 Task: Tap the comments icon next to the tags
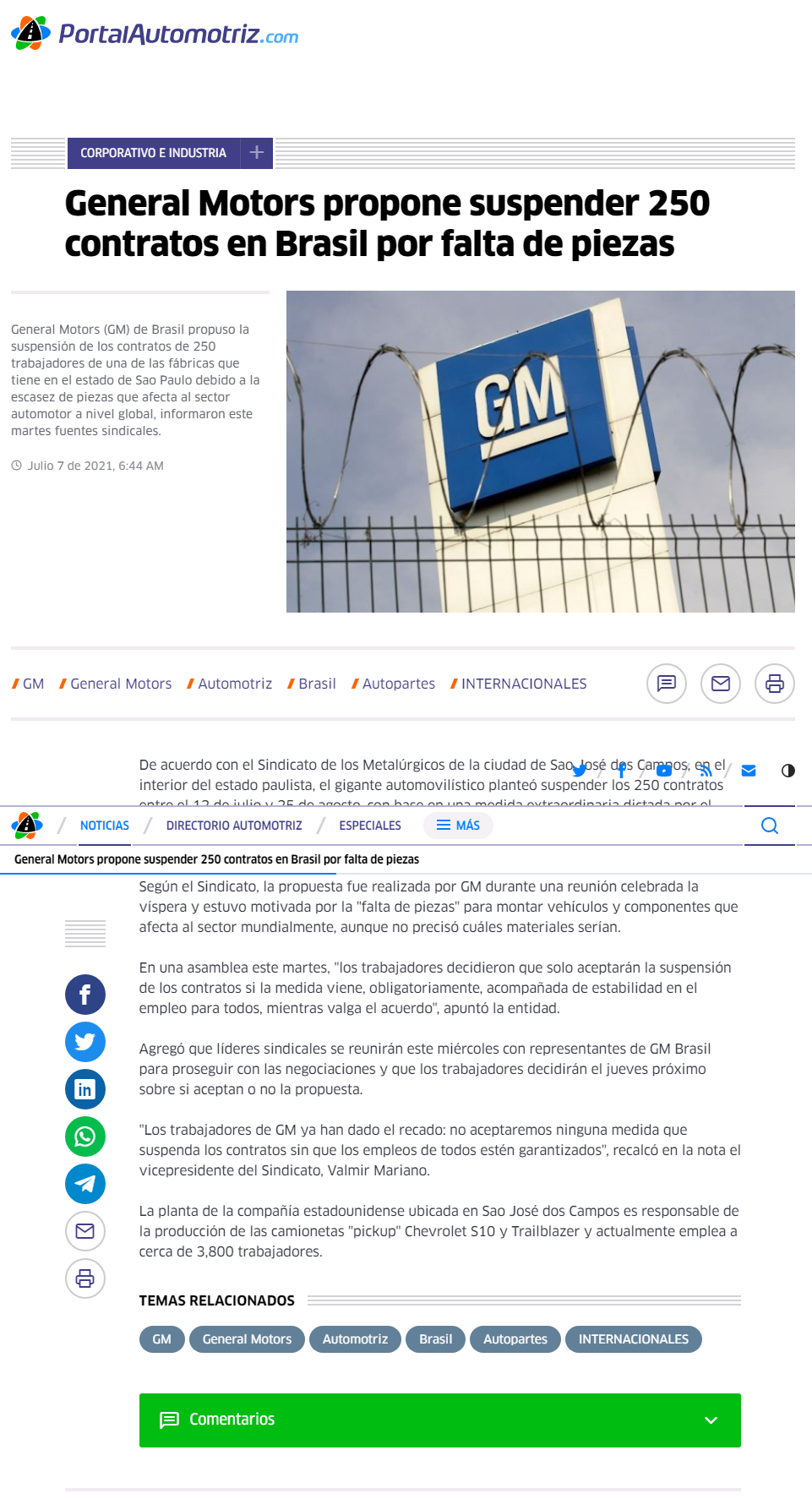click(667, 684)
